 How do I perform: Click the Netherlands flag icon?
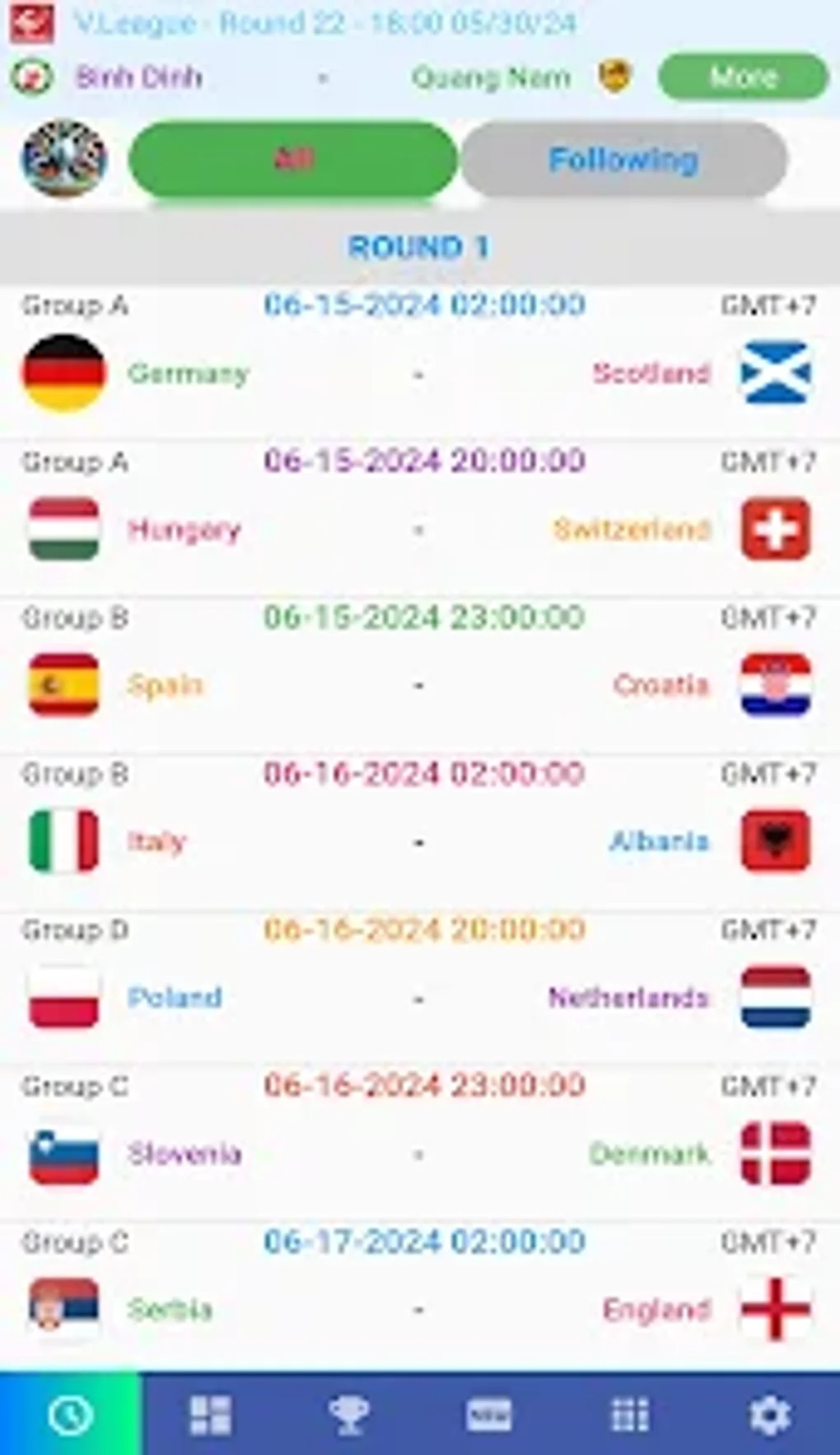[x=775, y=996]
